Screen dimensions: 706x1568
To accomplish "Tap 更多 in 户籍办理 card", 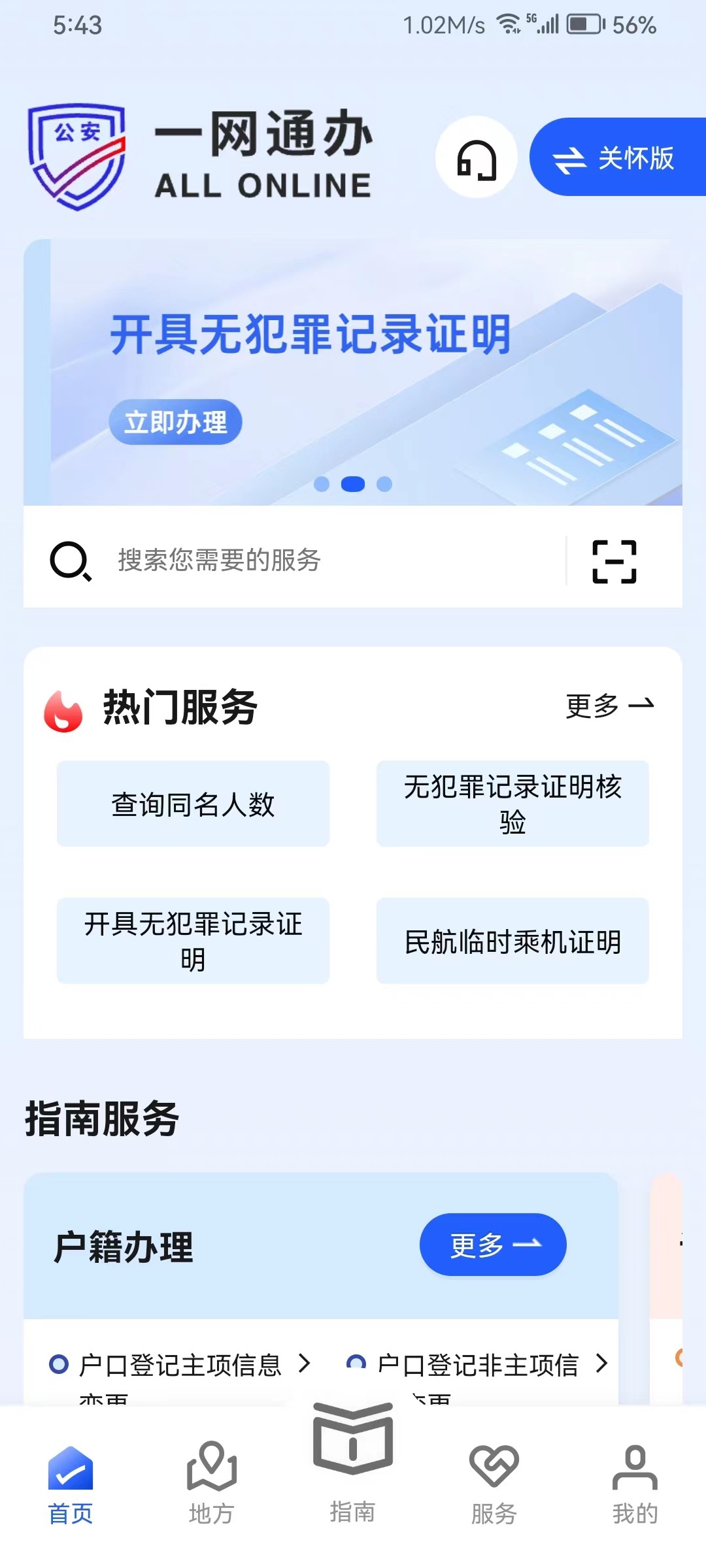I will (x=493, y=1245).
